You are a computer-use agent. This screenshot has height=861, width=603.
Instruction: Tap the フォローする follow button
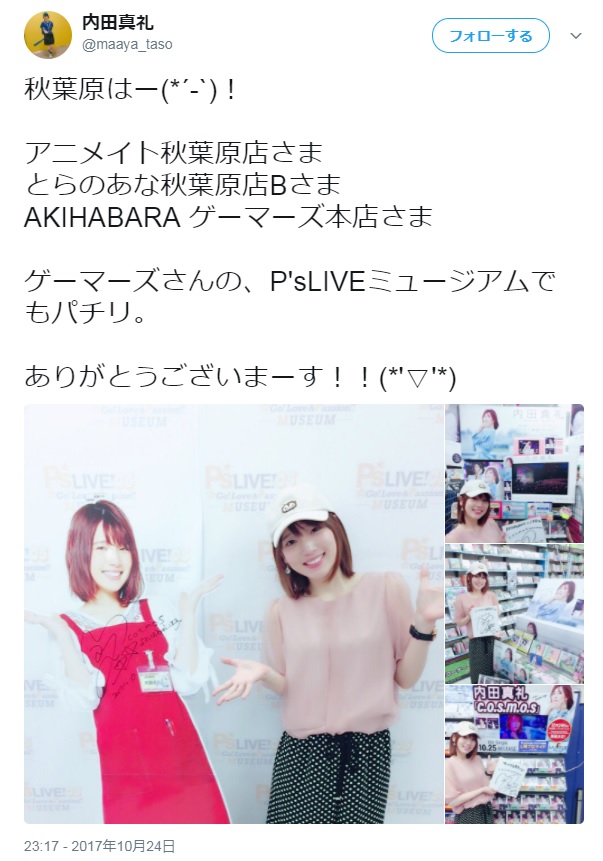tap(490, 36)
